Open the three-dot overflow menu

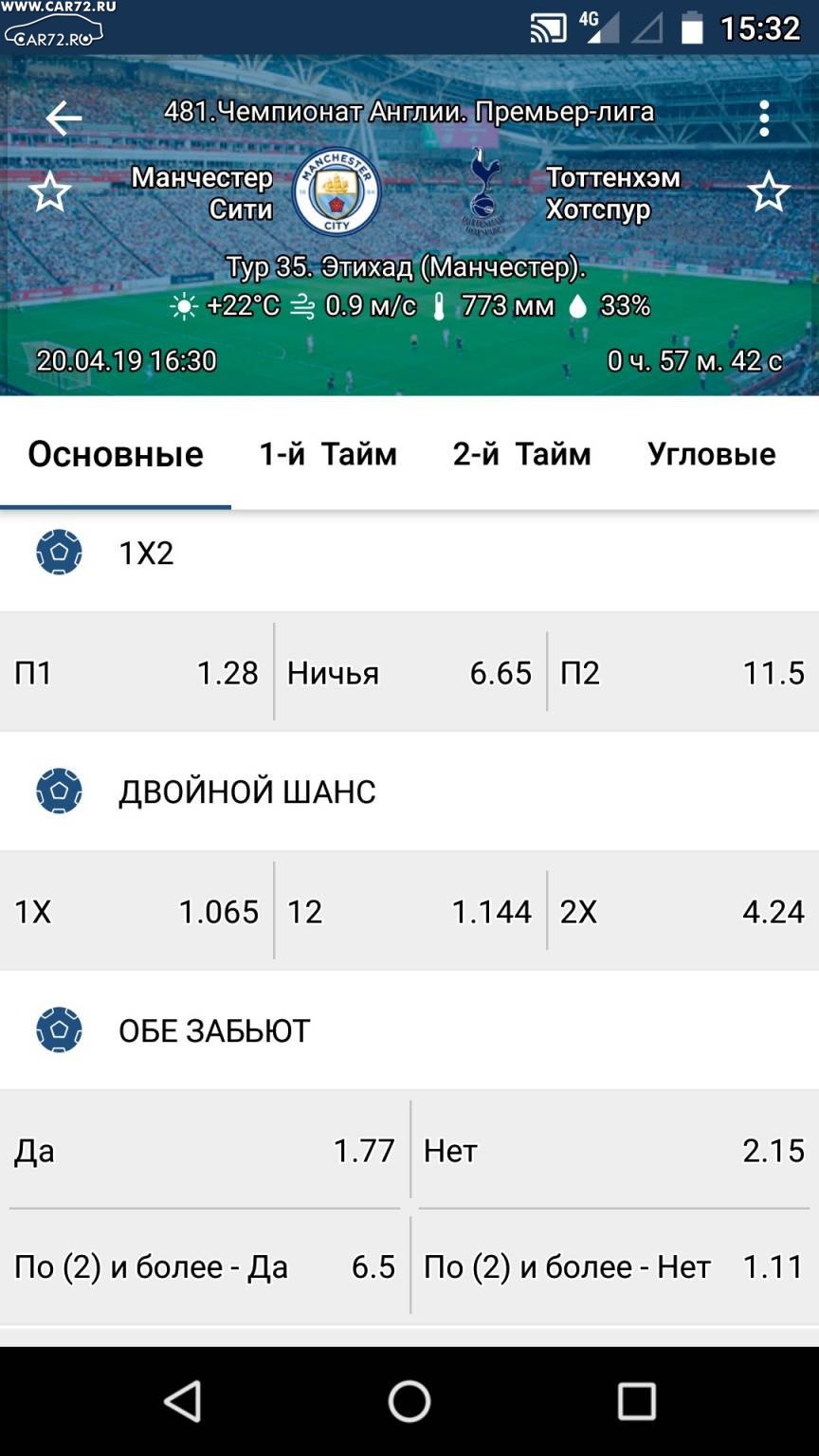pos(764,118)
